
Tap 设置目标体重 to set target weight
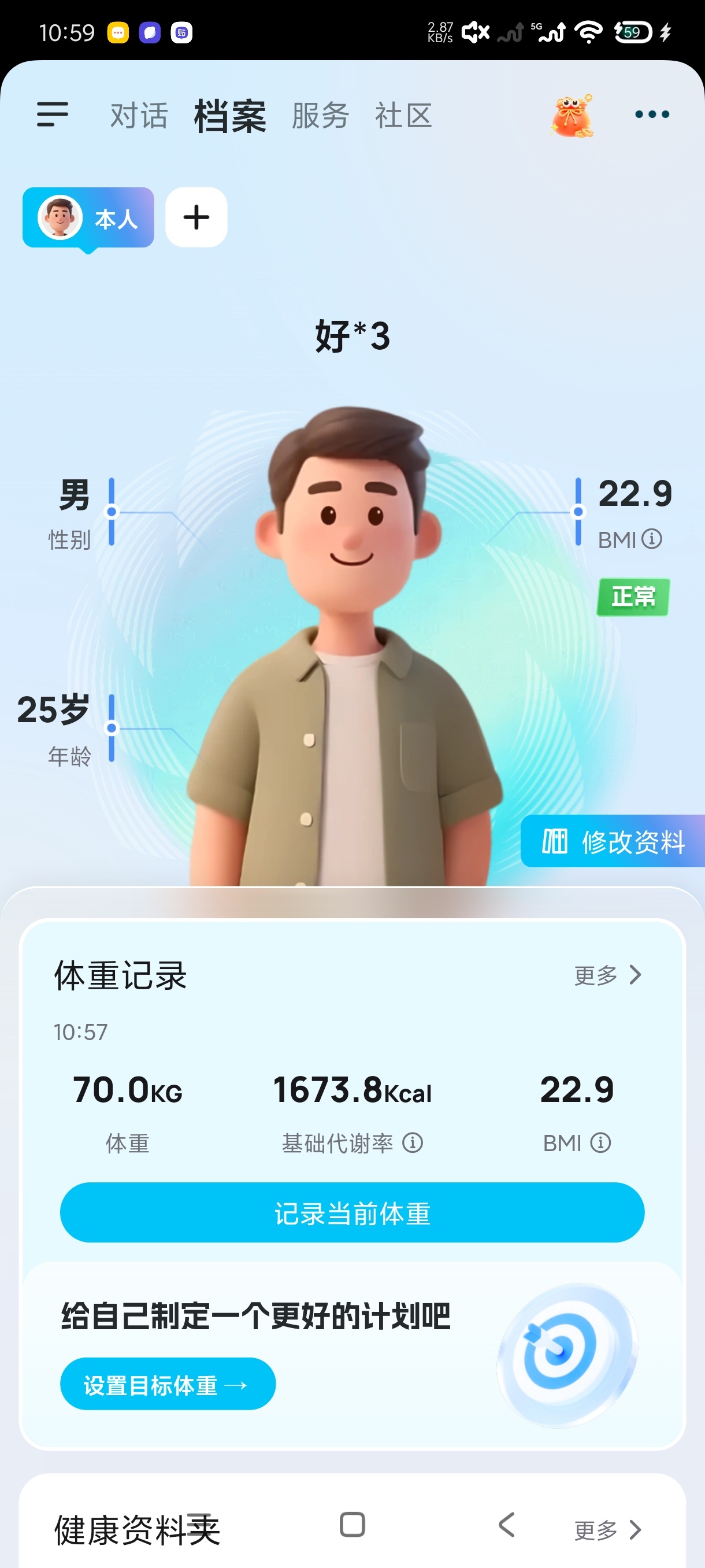[x=167, y=1384]
